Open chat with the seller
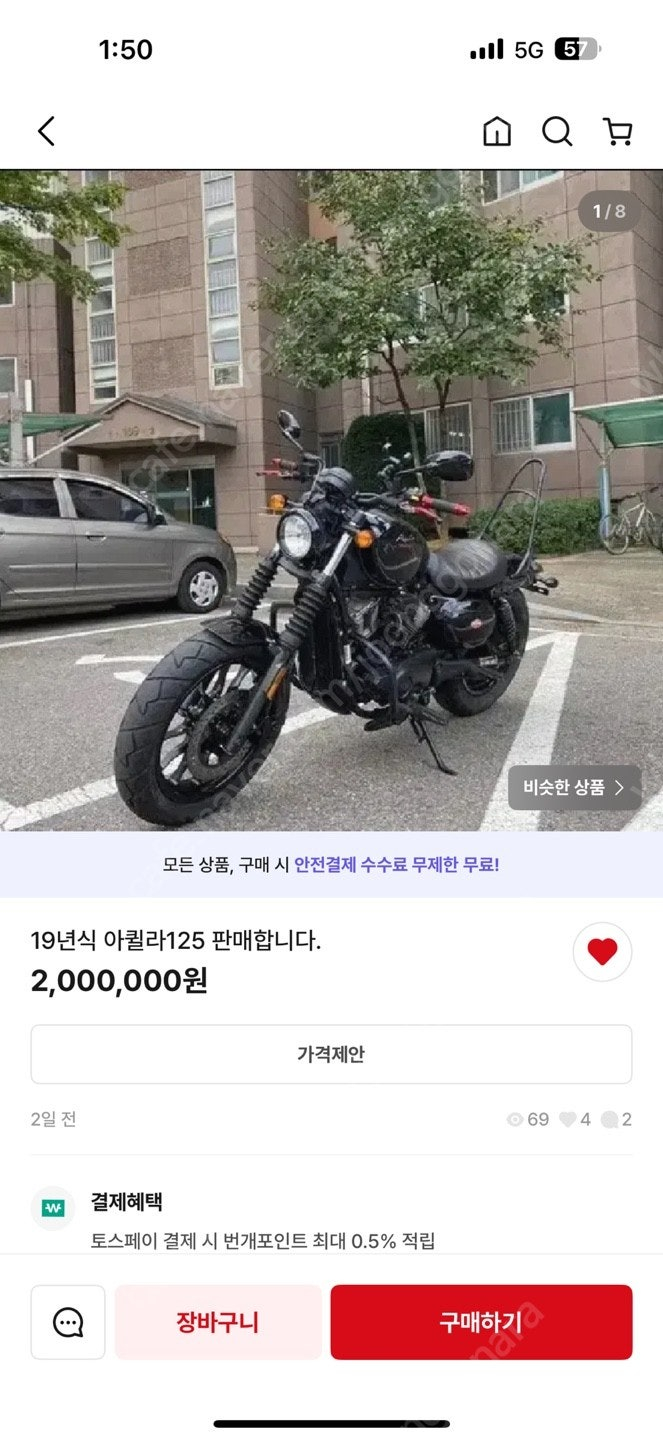Viewport: 663px width, 1440px height. [68, 1322]
